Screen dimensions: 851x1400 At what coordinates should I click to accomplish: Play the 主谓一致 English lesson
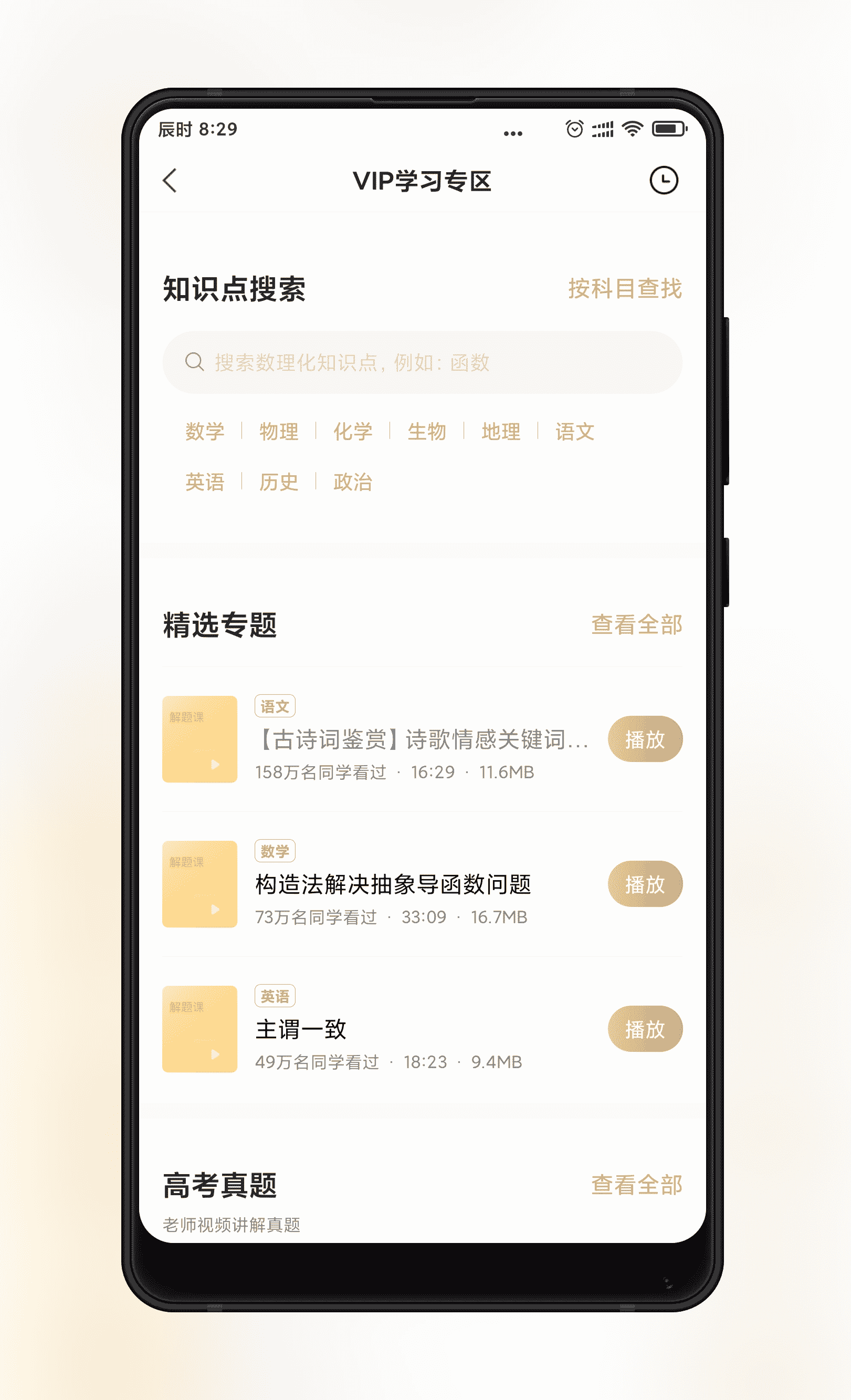tap(644, 1029)
